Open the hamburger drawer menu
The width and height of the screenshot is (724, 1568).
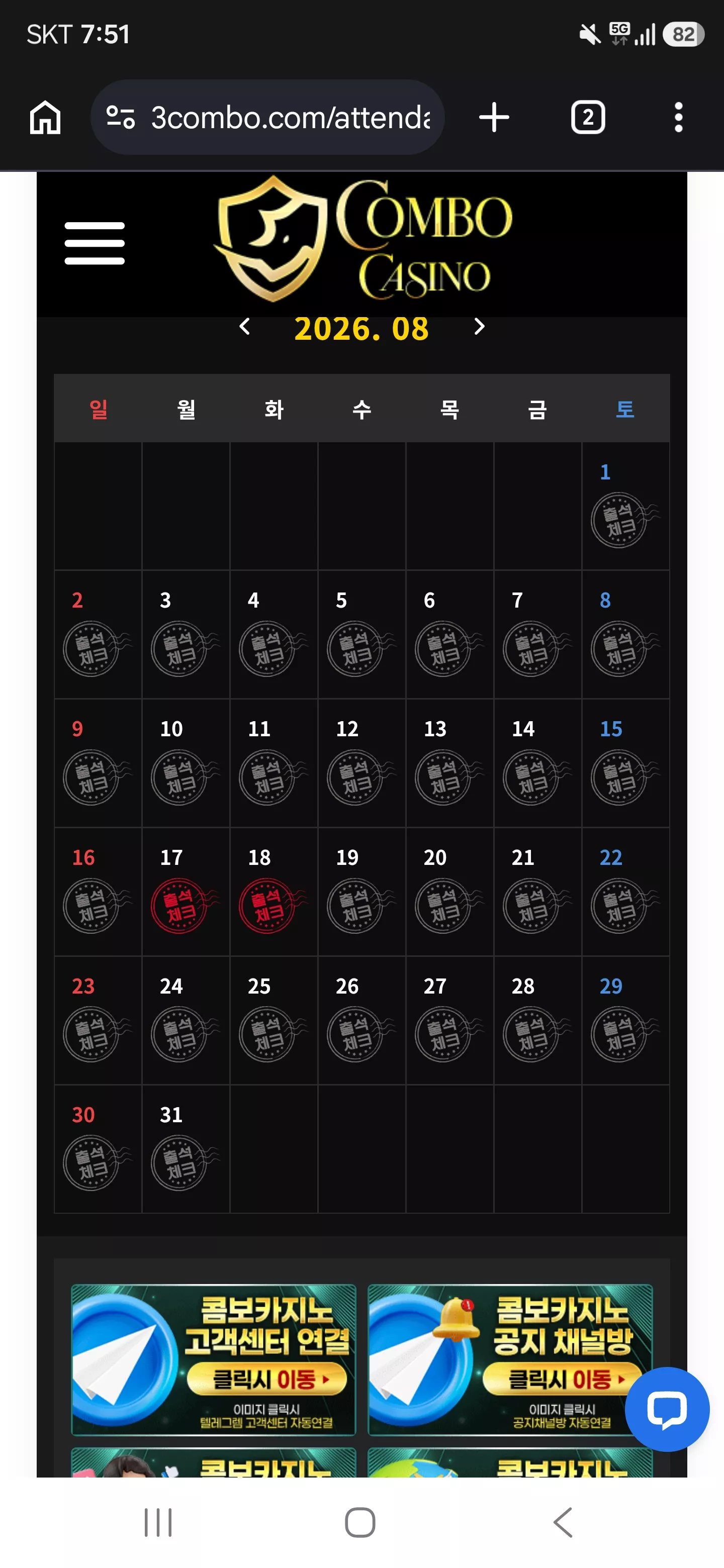(x=95, y=243)
